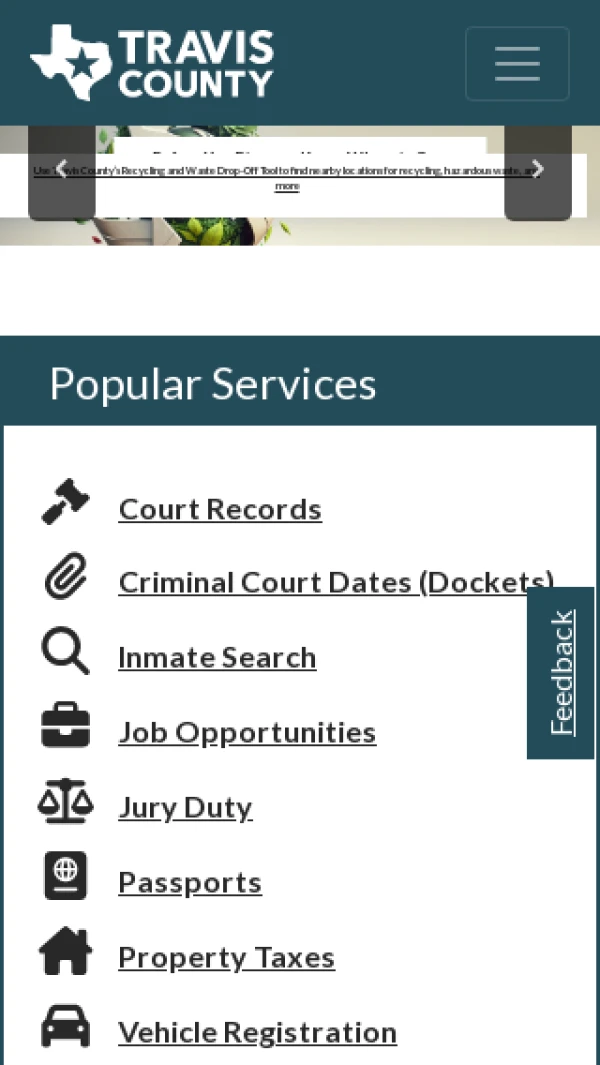600x1065 pixels.
Task: Open Criminal Court Dates (Dockets)
Action: [335, 582]
